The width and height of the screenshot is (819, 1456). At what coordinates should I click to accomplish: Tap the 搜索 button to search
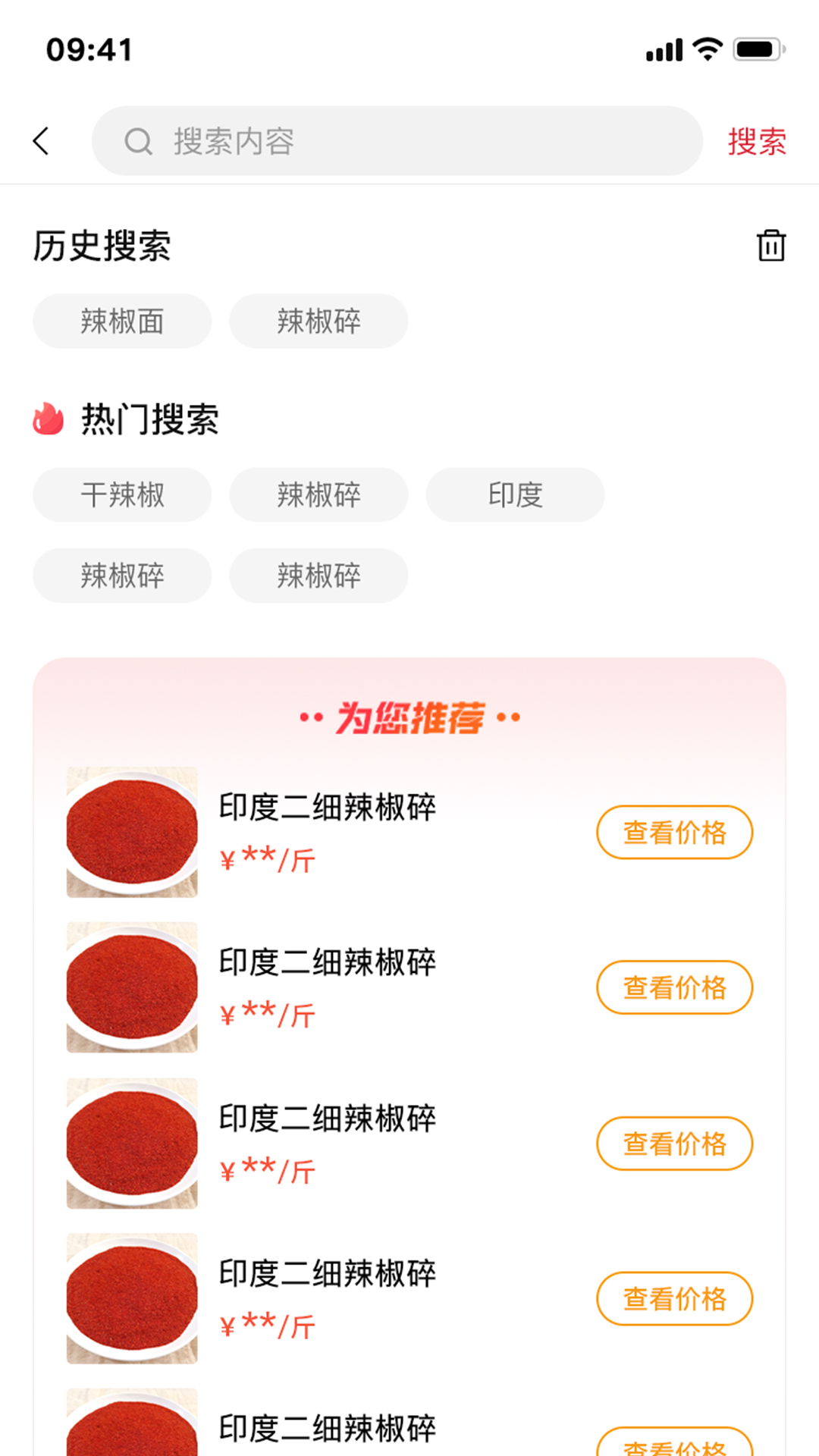tap(758, 141)
